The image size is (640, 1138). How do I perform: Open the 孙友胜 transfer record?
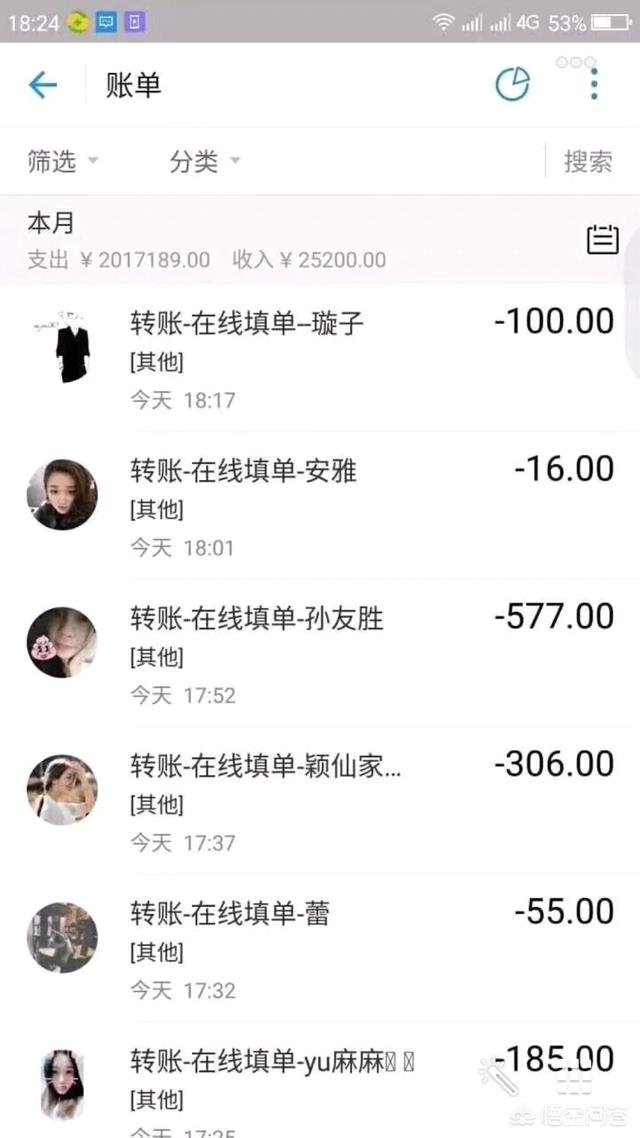click(320, 652)
